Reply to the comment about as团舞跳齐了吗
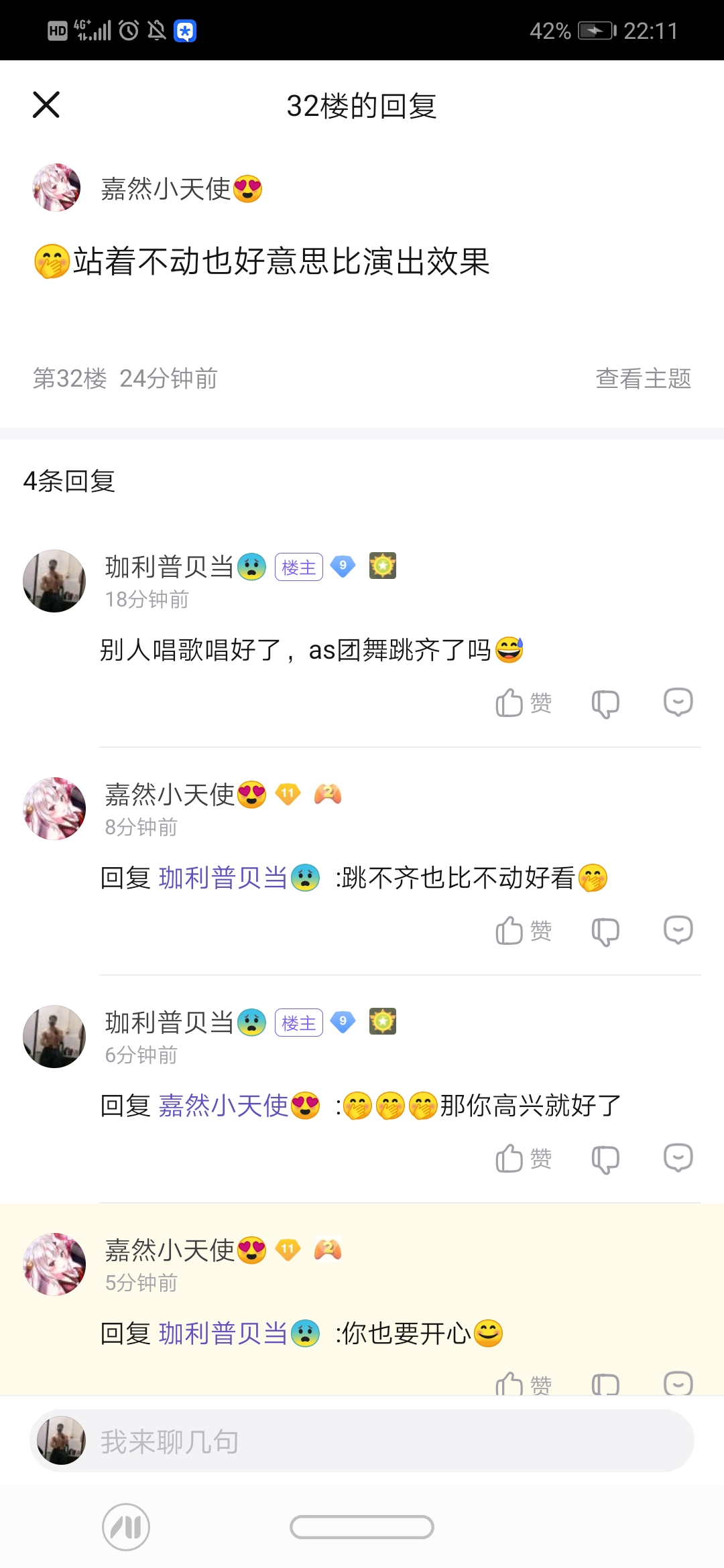 tap(678, 702)
